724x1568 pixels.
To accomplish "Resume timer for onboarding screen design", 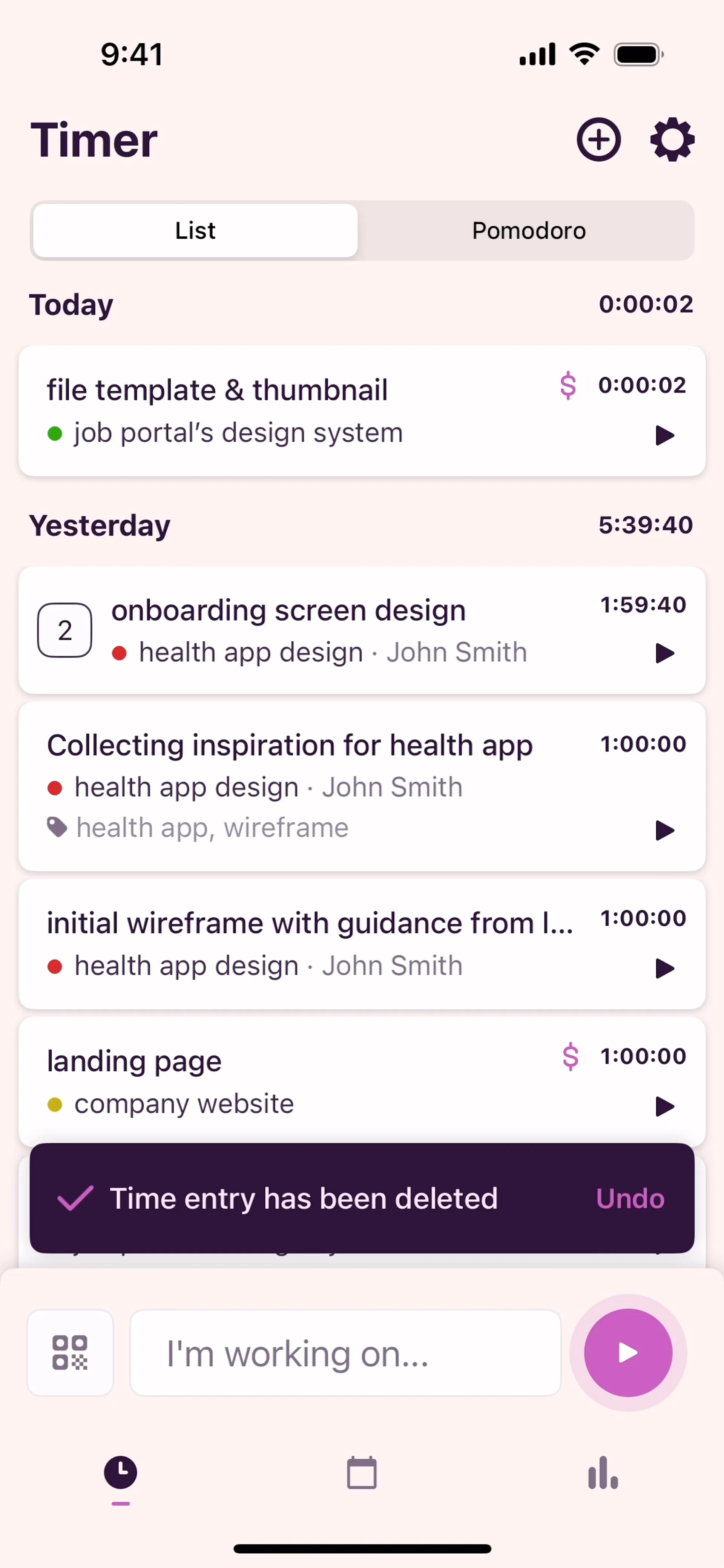I will pos(664,653).
